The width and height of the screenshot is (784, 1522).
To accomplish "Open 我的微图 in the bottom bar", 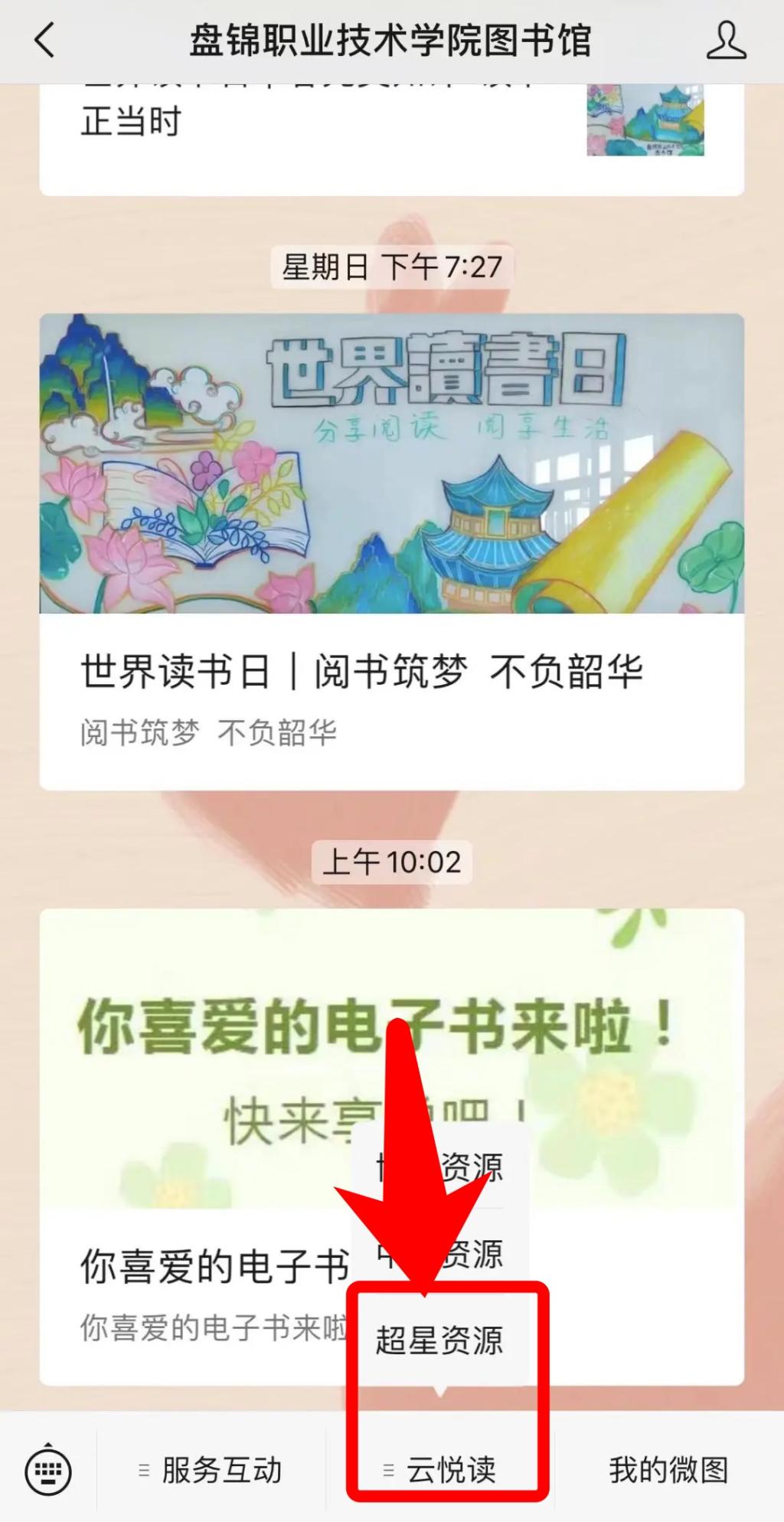I will click(x=668, y=1470).
